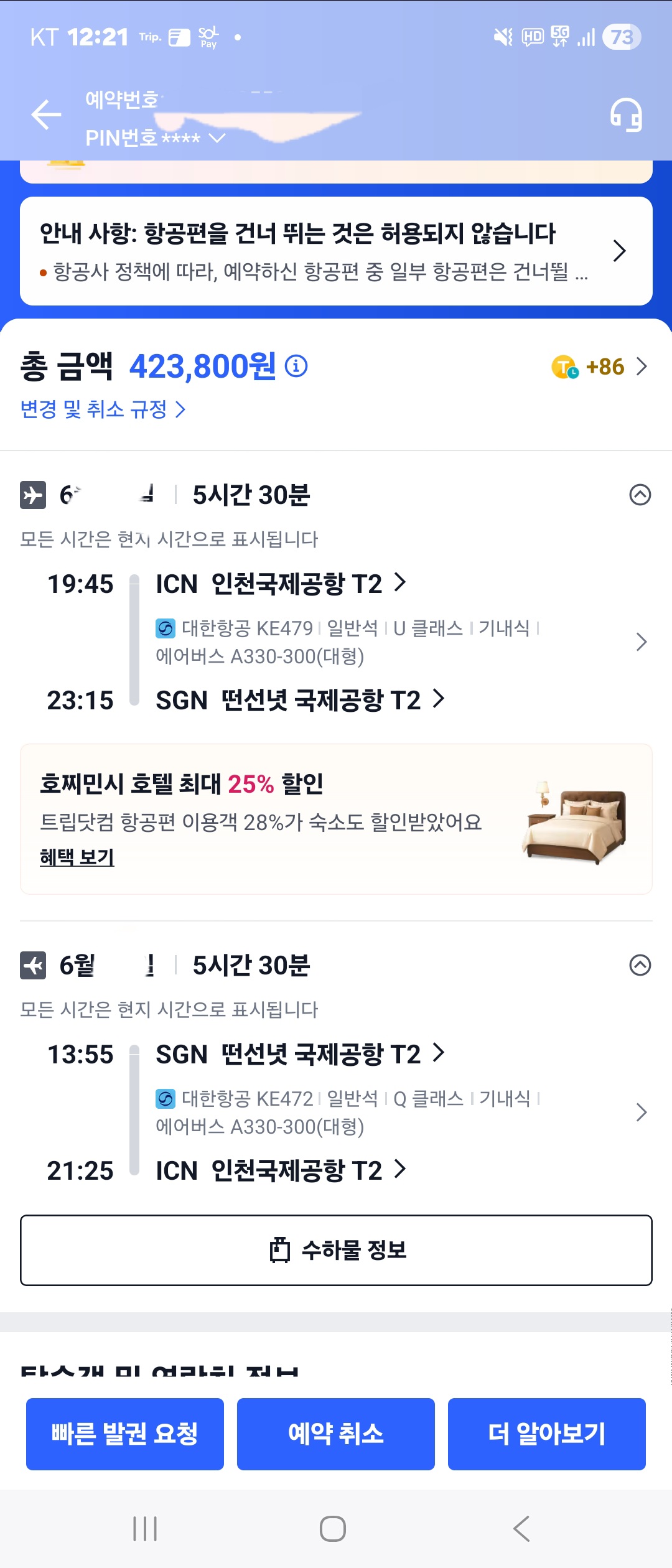The height and width of the screenshot is (1568, 672).
Task: Open arrival SGN 떤선녓 국제공항 T2 details
Action: coord(300,700)
